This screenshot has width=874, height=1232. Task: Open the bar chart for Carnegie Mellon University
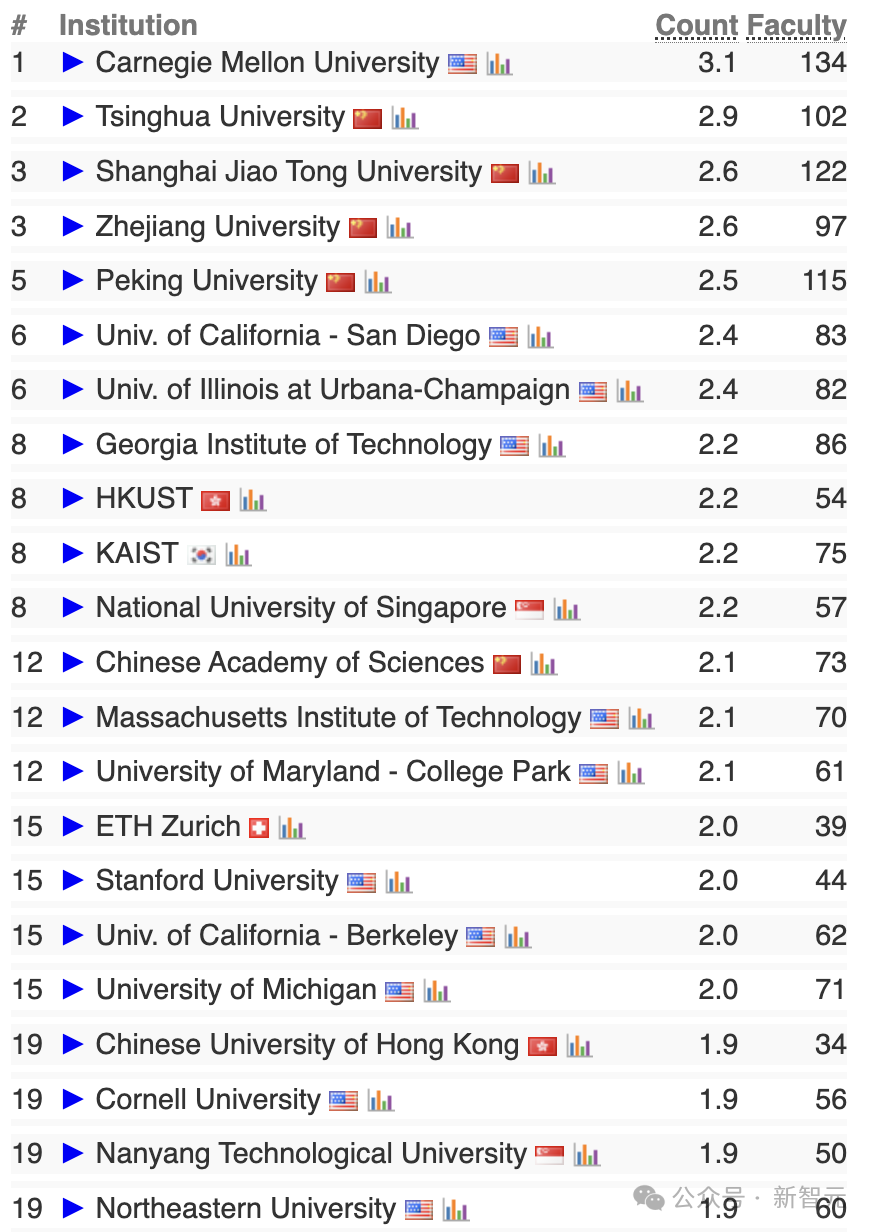point(499,63)
